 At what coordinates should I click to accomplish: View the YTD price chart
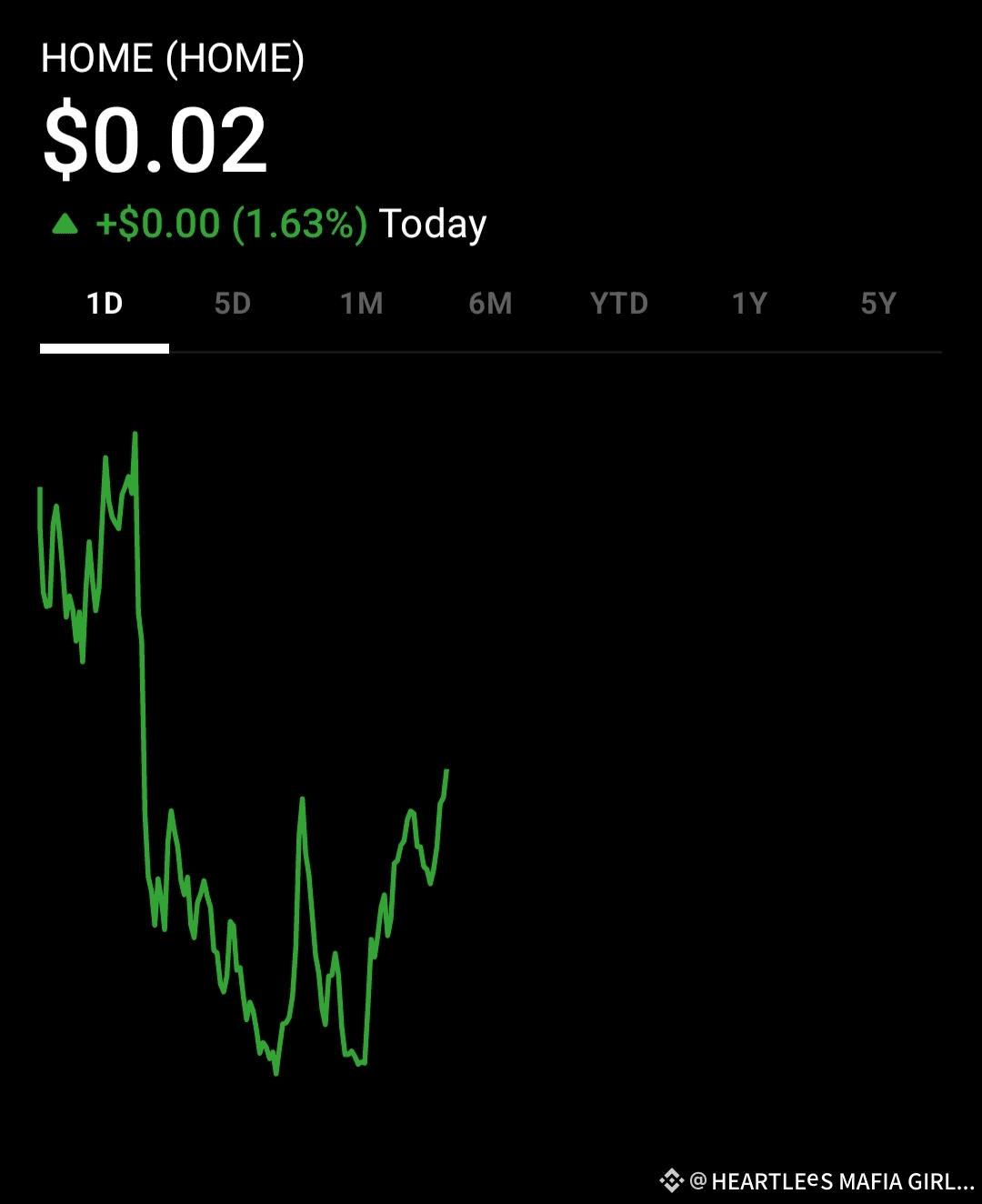[619, 304]
